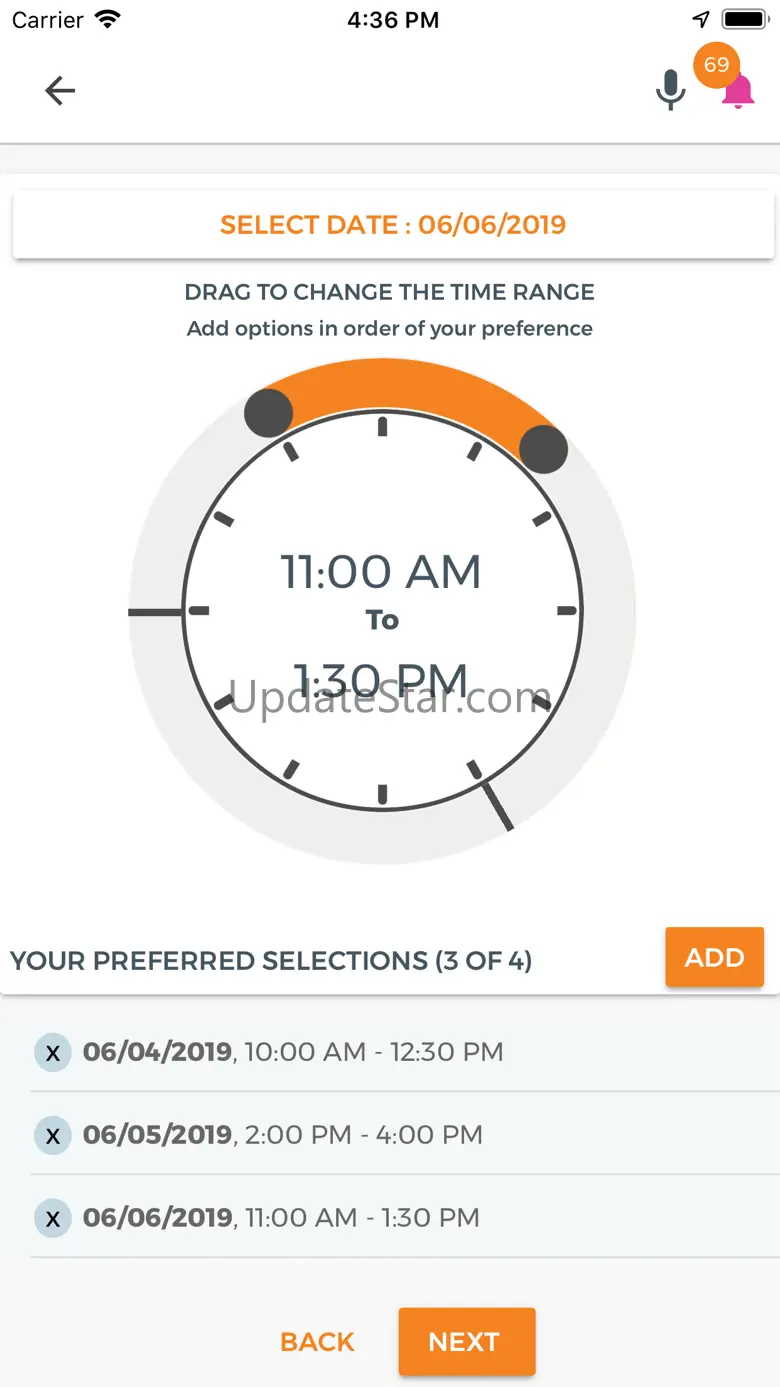Continue with the Next button
Screen dimensions: 780x1387
[x=466, y=1342]
